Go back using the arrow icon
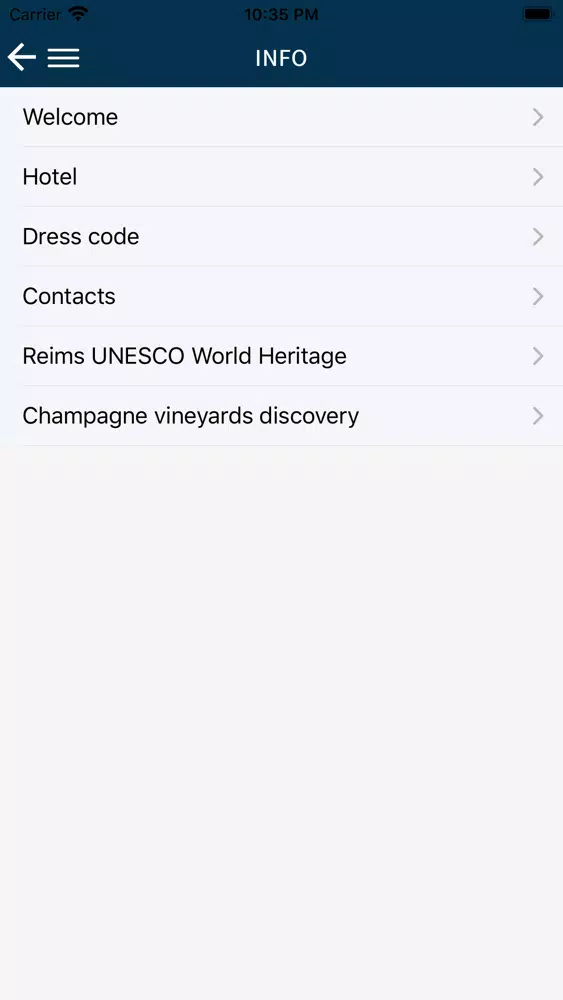 pos(22,57)
